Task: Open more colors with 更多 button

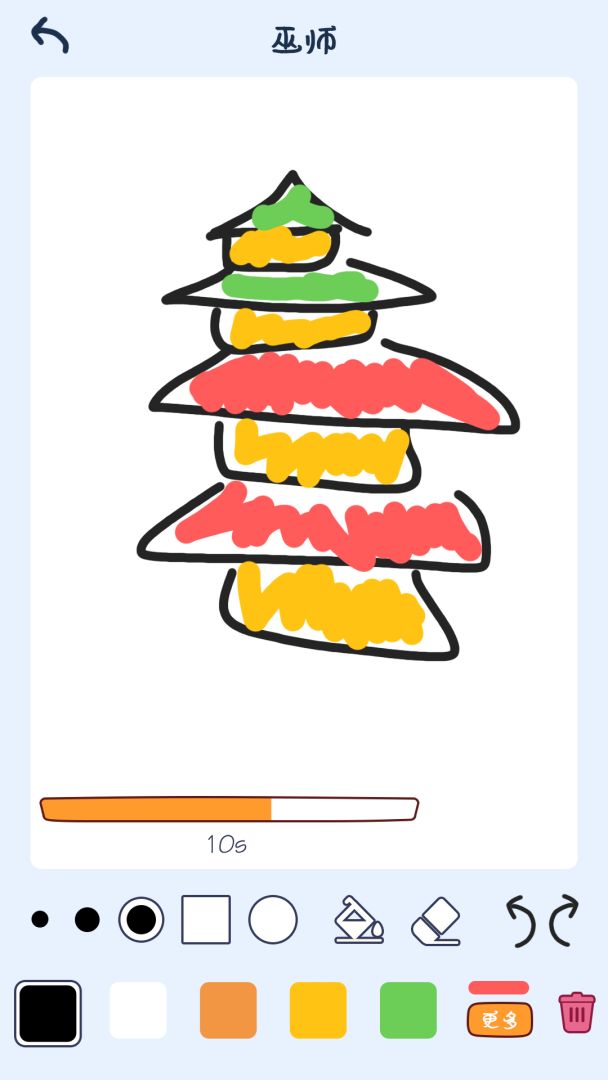Action: click(x=499, y=1019)
